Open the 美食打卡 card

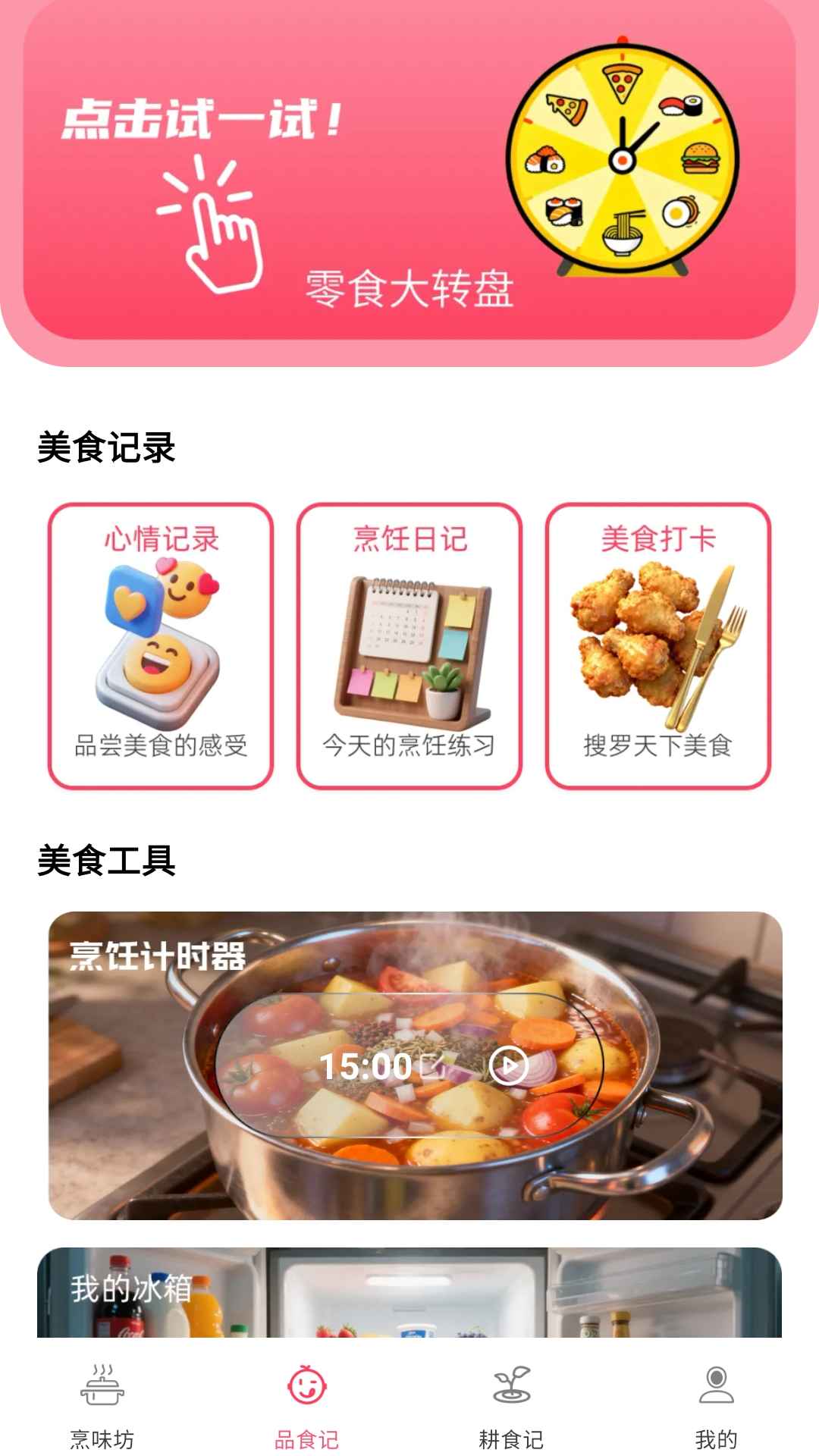click(658, 645)
